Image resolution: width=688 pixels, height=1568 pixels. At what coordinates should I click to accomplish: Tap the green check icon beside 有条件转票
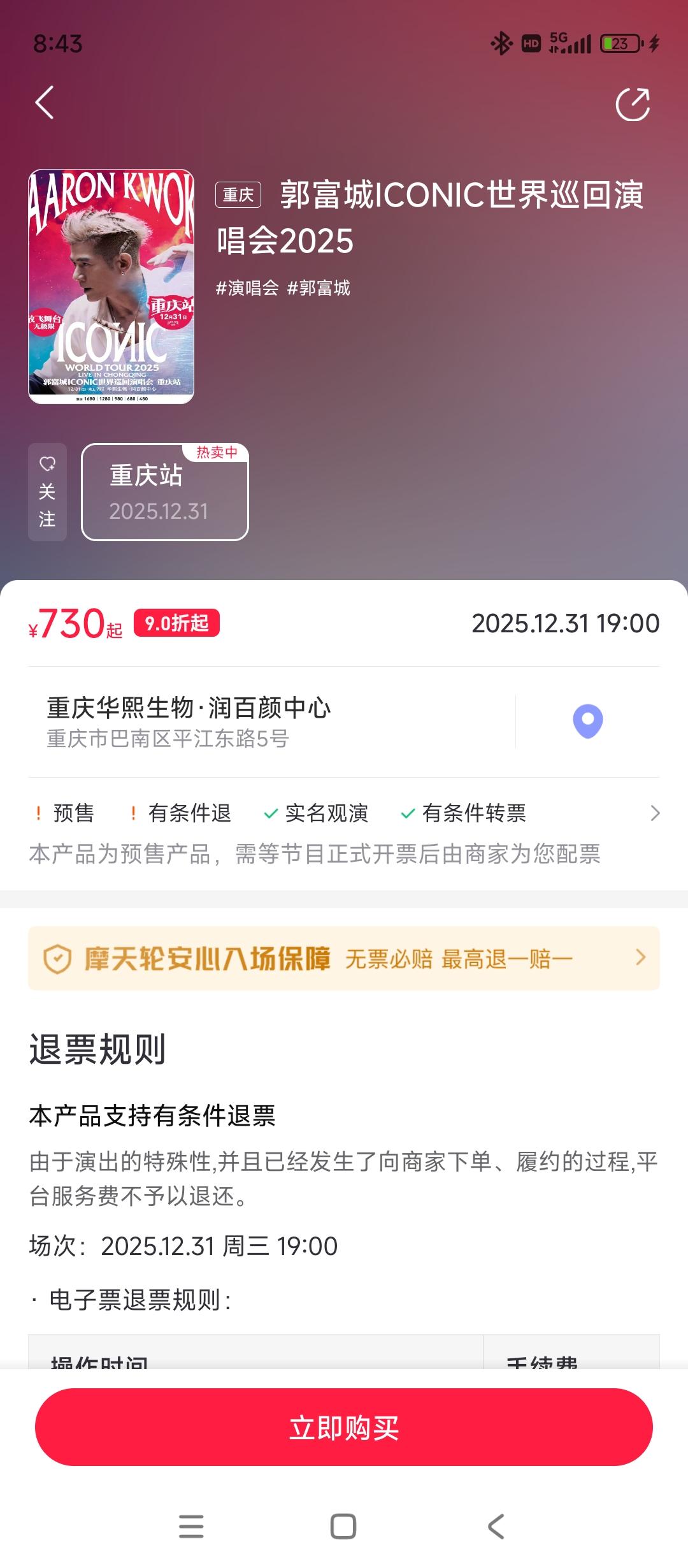[x=408, y=813]
